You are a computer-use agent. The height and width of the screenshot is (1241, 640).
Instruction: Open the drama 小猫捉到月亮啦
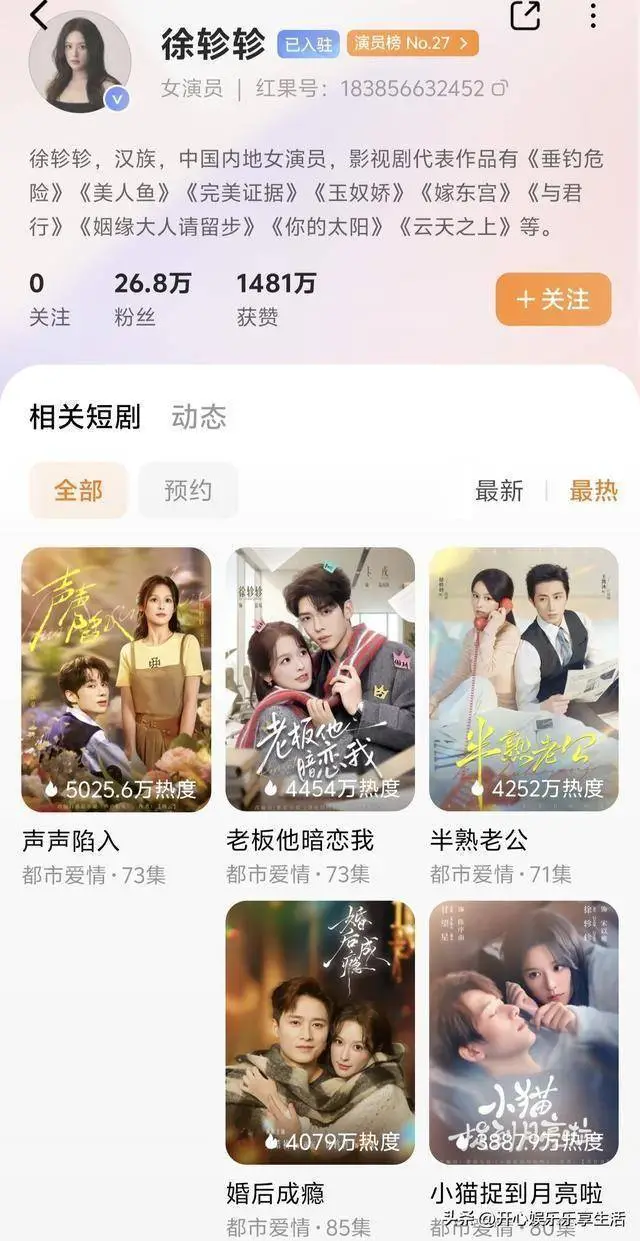524,1032
